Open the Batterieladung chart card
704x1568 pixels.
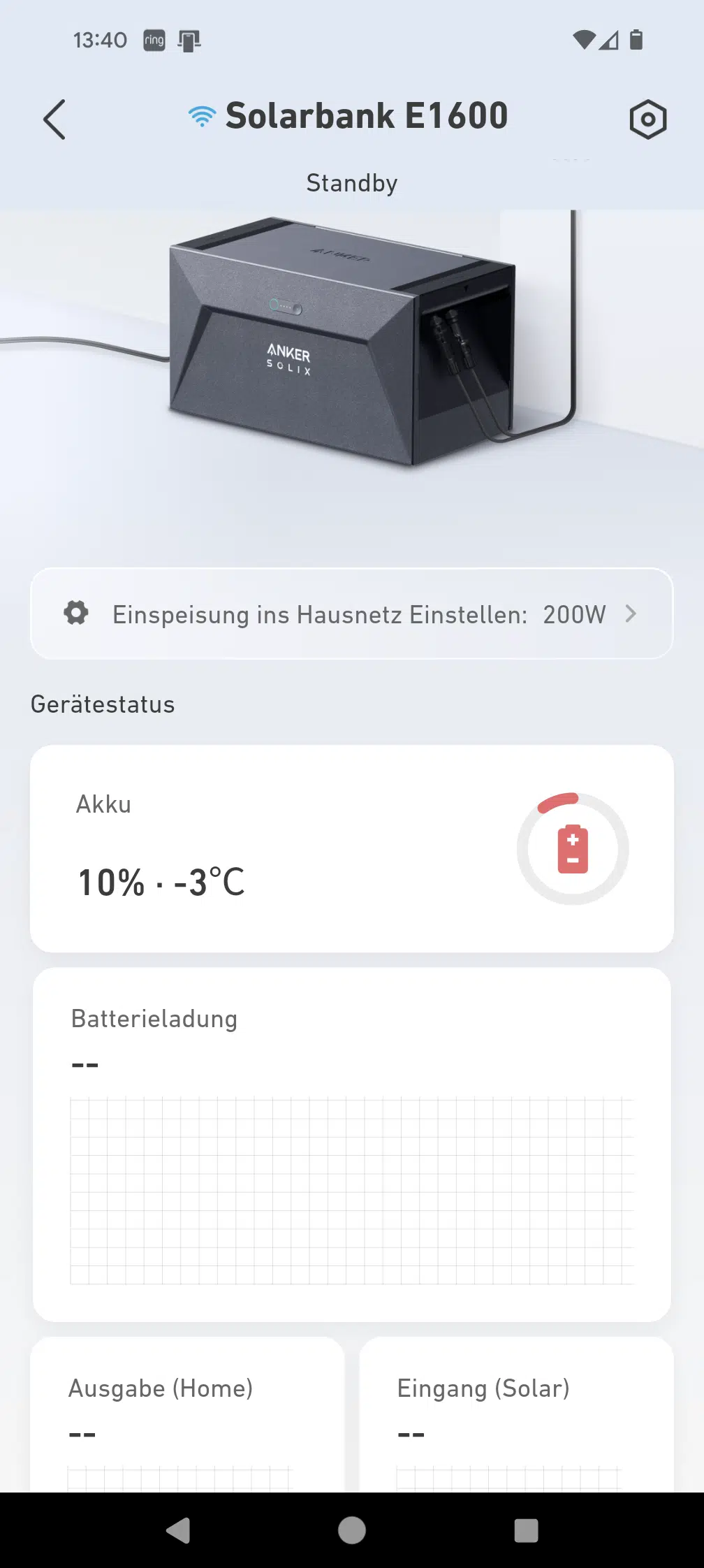coord(352,1145)
